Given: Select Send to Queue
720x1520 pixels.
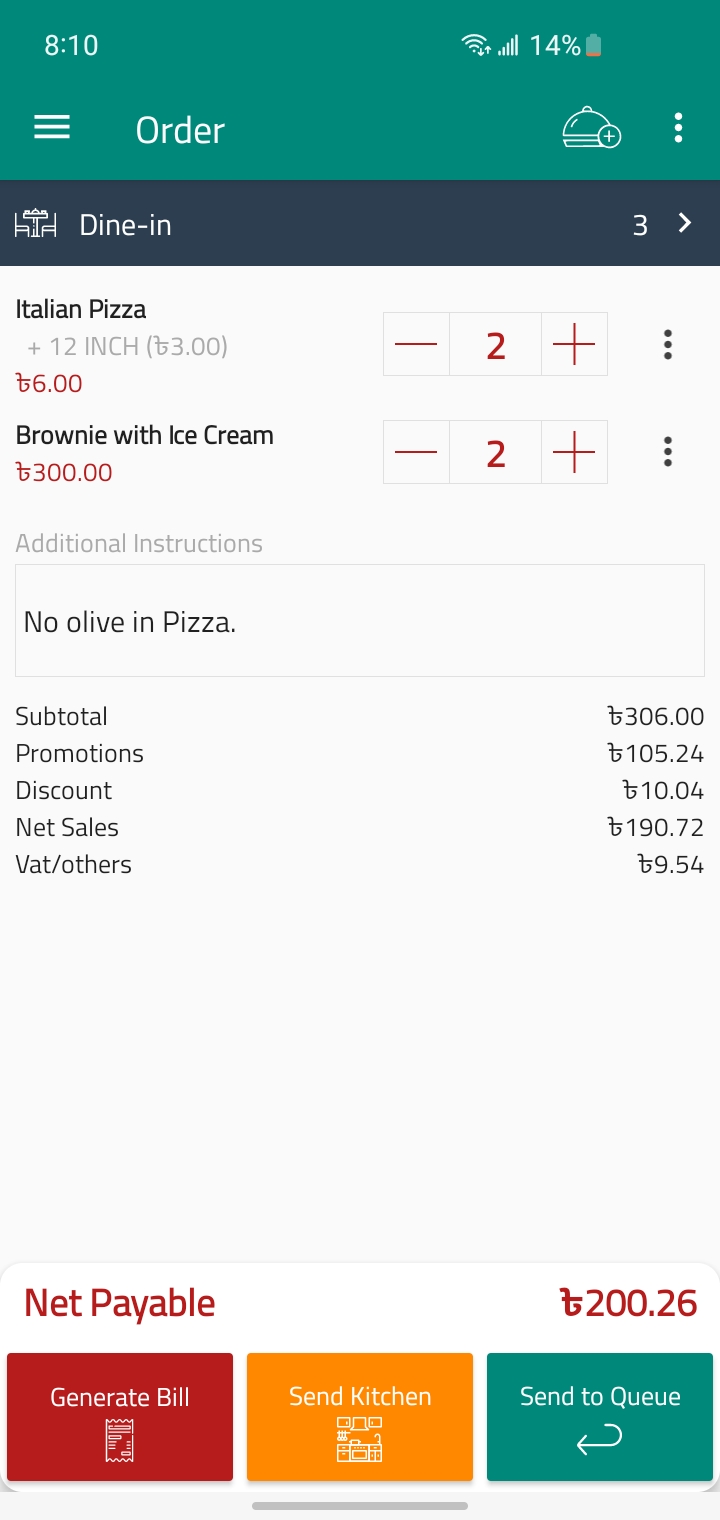Looking at the screenshot, I should [x=600, y=1416].
